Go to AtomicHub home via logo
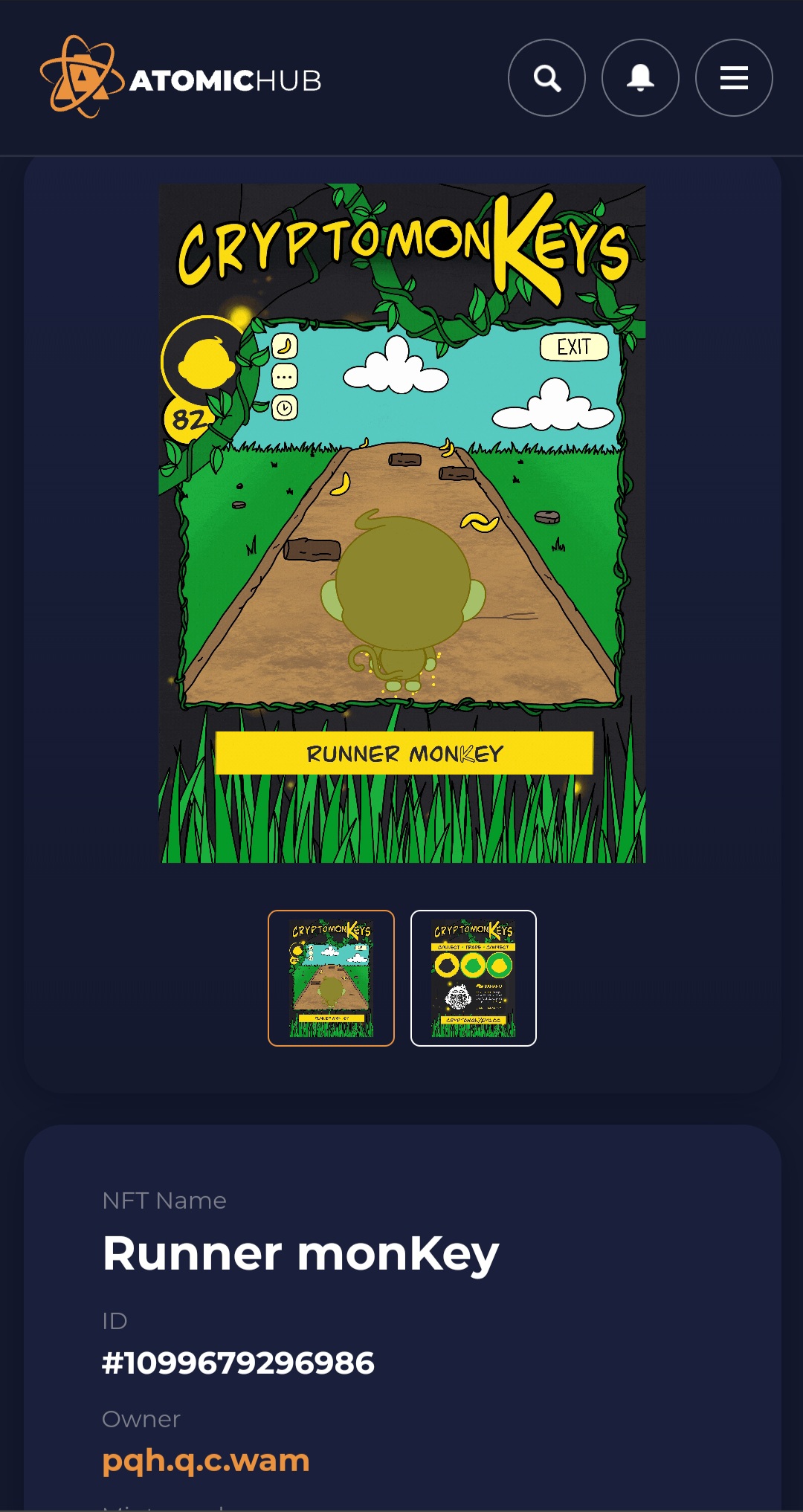This screenshot has height=1512, width=803. pyautogui.click(x=181, y=77)
